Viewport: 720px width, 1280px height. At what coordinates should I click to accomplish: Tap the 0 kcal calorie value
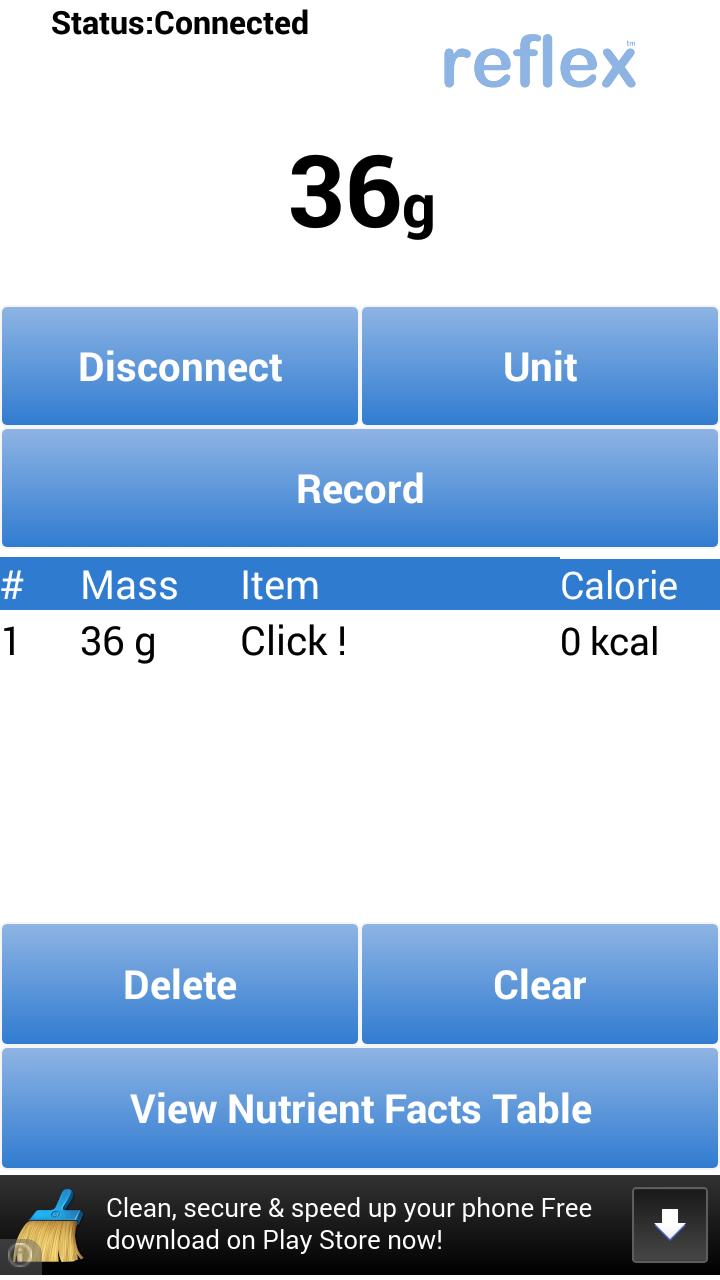[x=609, y=641]
